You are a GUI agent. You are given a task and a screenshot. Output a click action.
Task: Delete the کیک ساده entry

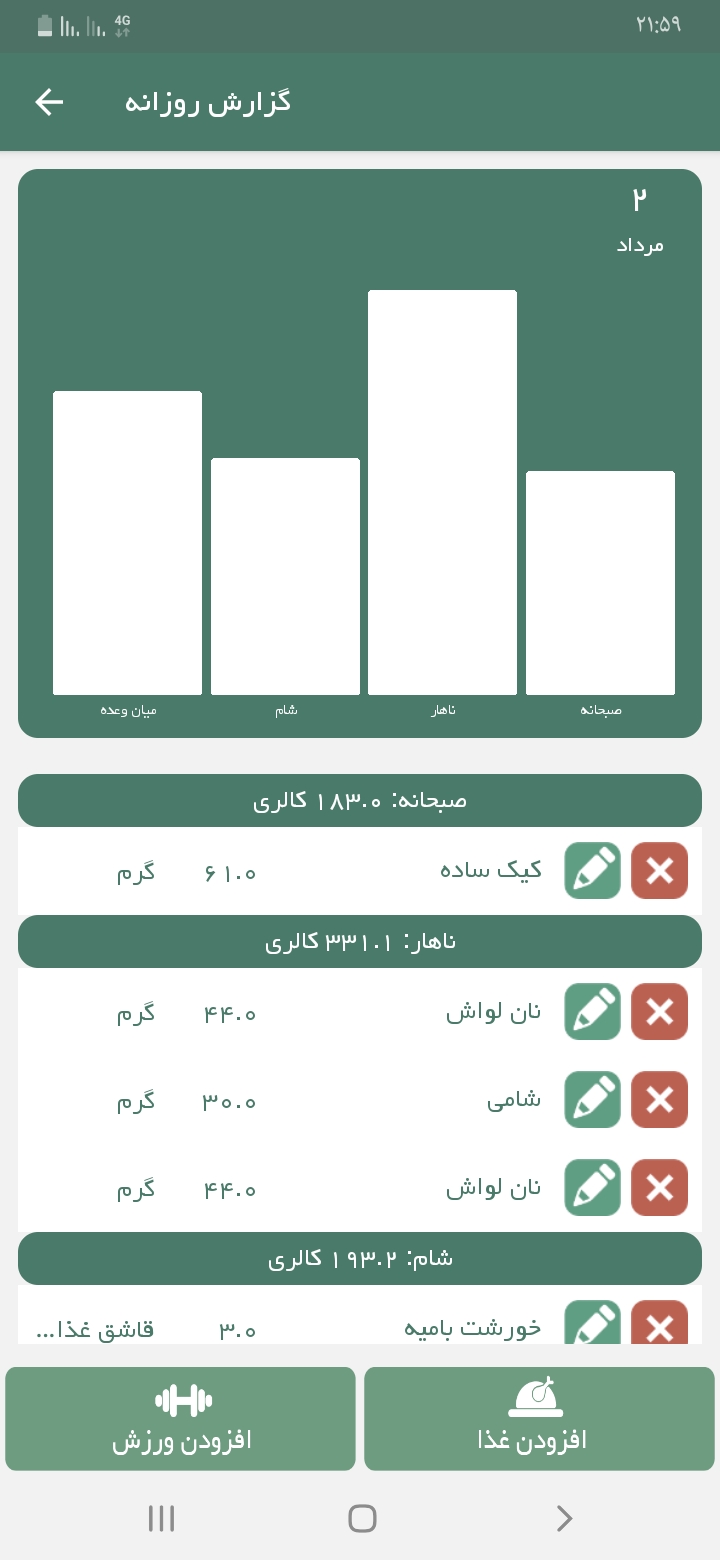pos(659,871)
